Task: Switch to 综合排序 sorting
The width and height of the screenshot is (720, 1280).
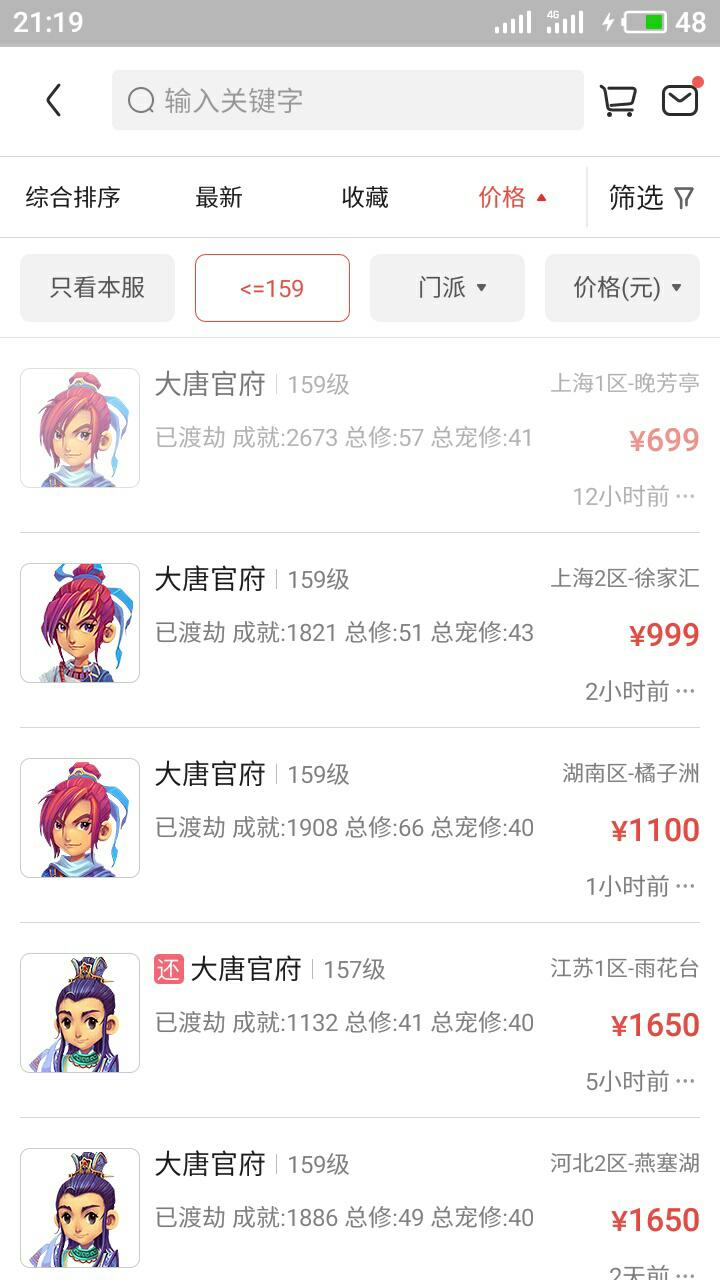Action: pos(73,198)
